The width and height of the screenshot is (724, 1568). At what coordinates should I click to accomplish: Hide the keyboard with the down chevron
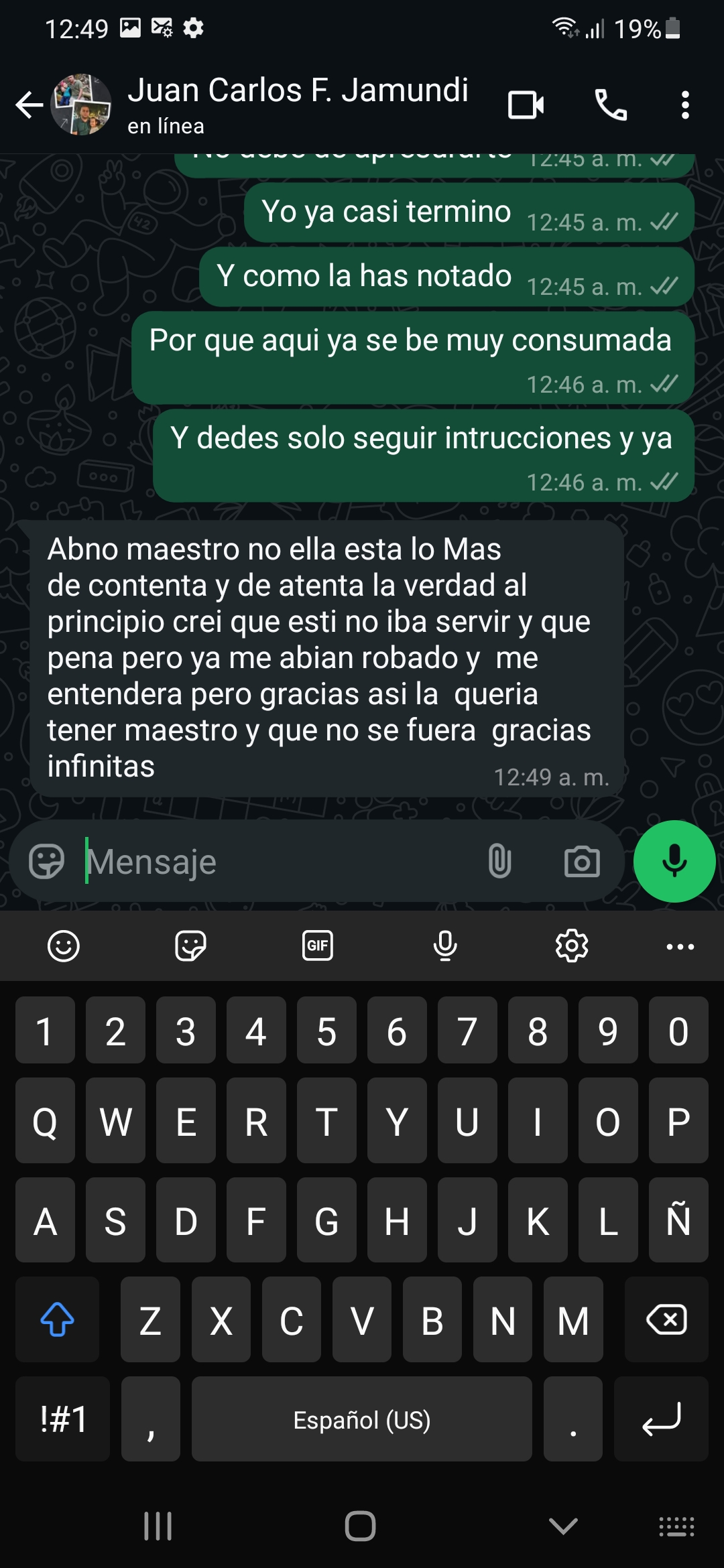click(563, 1526)
